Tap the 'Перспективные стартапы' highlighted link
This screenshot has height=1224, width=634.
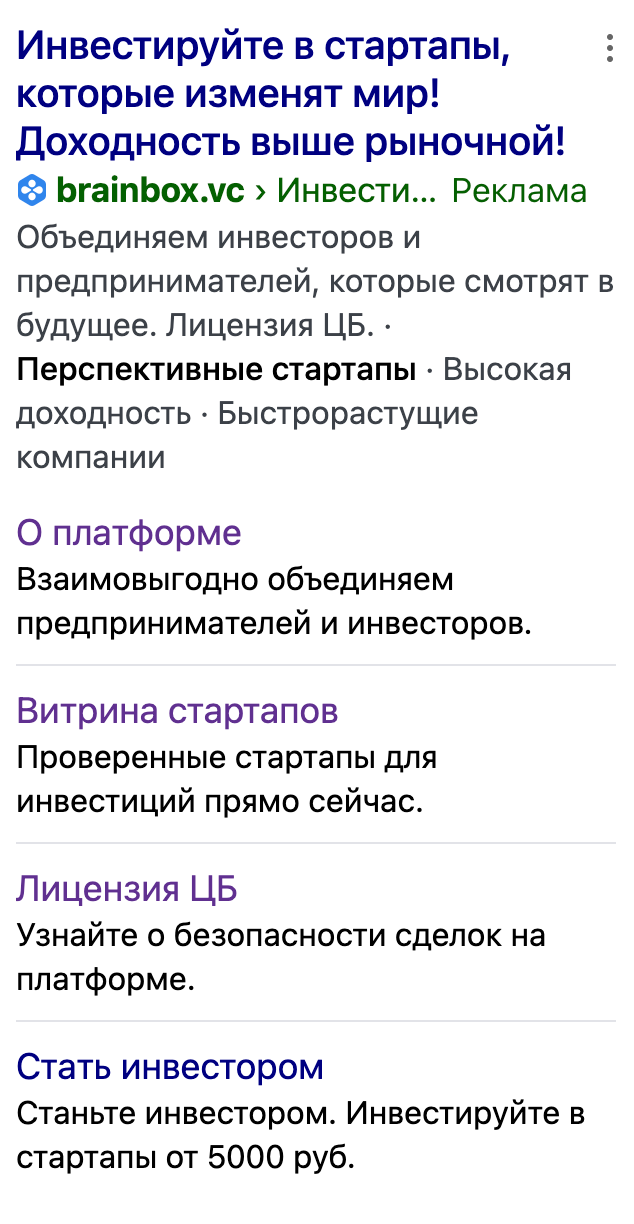click(x=216, y=370)
